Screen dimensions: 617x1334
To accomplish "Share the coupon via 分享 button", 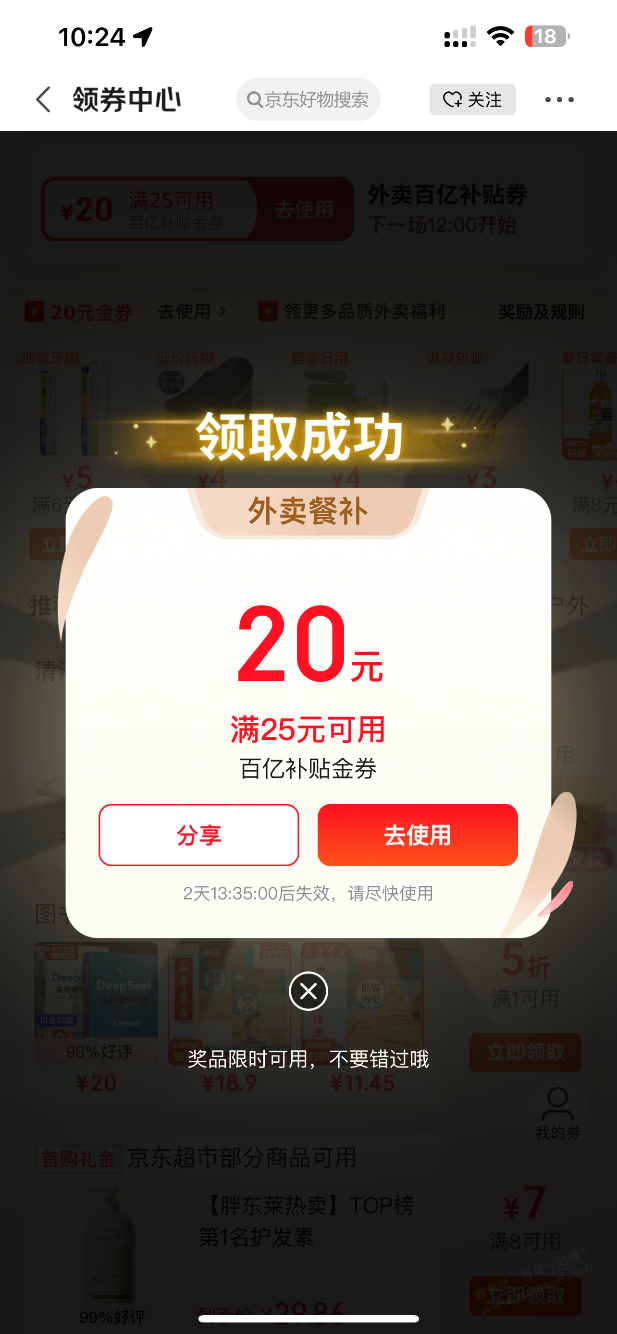I will coord(198,835).
